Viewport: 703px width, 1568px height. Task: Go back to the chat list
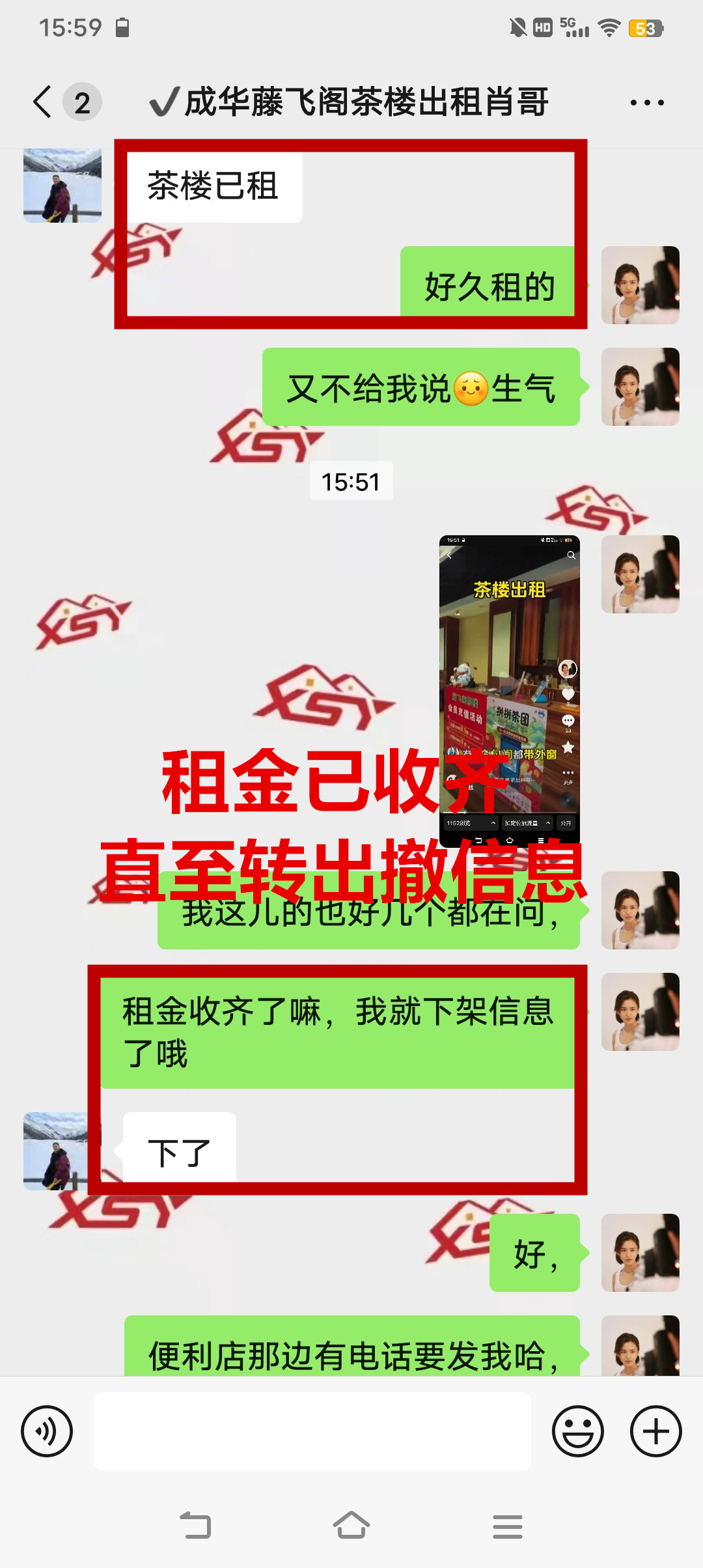tap(43, 102)
